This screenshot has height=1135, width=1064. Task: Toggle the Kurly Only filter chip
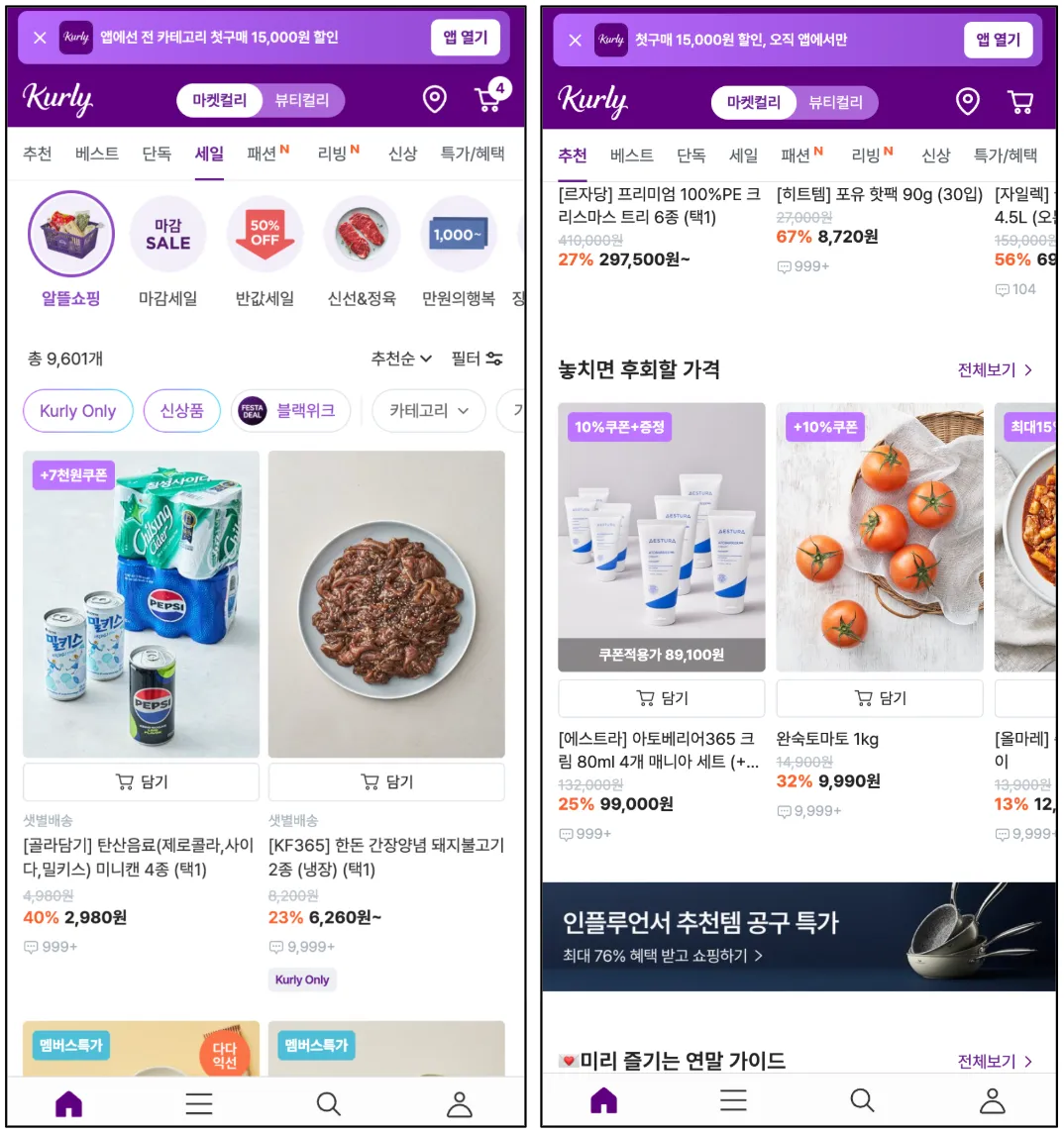[x=77, y=410]
